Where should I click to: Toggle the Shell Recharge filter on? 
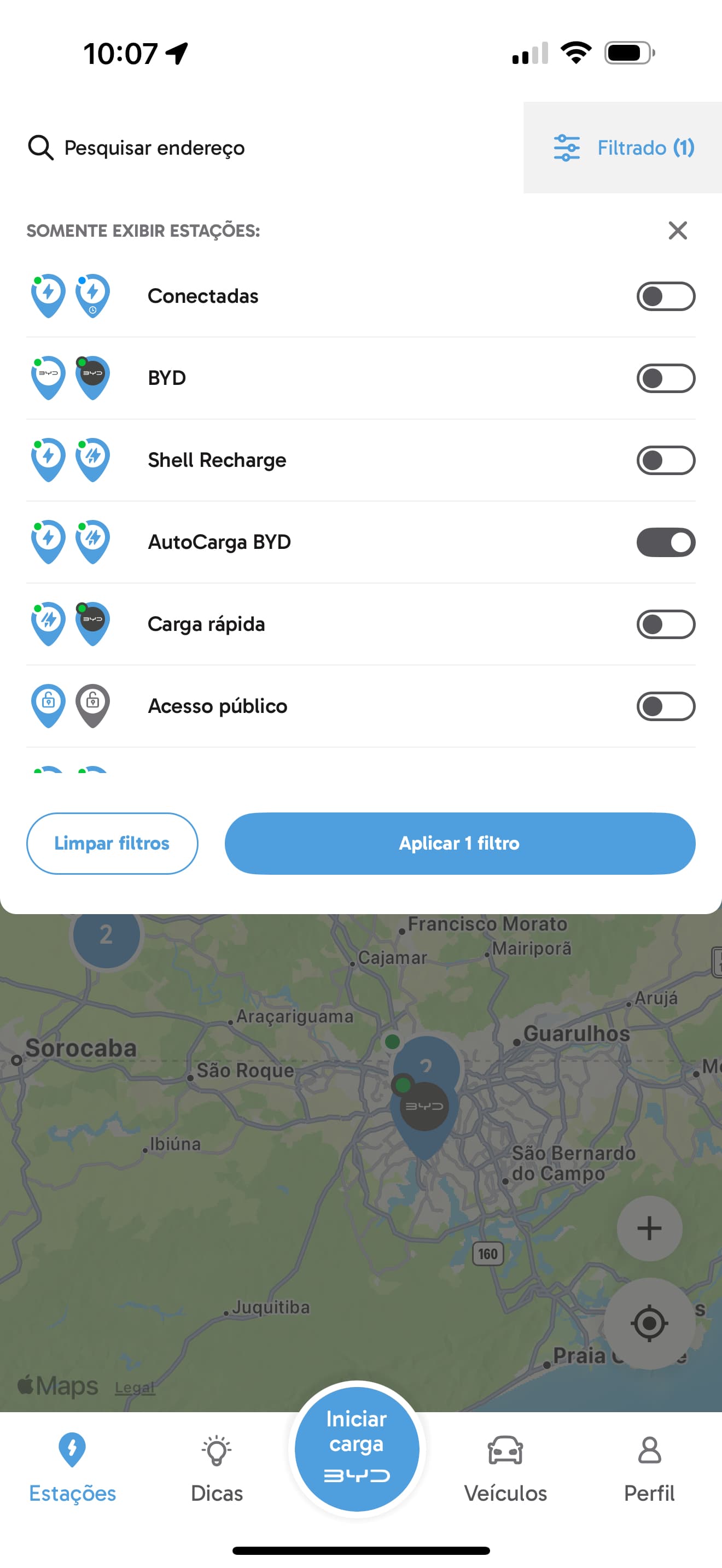pos(665,460)
